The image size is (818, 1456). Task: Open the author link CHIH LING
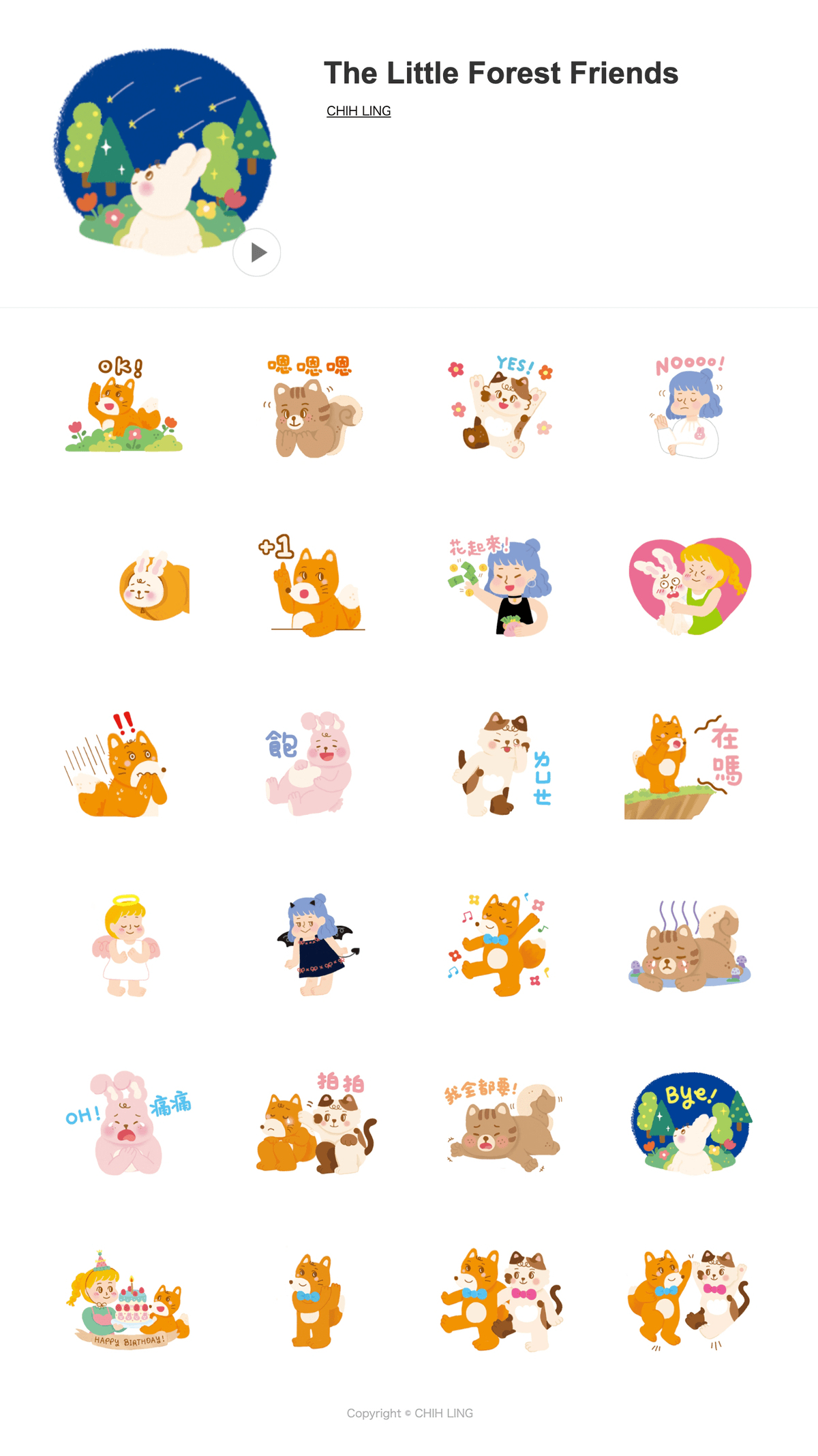[x=359, y=110]
